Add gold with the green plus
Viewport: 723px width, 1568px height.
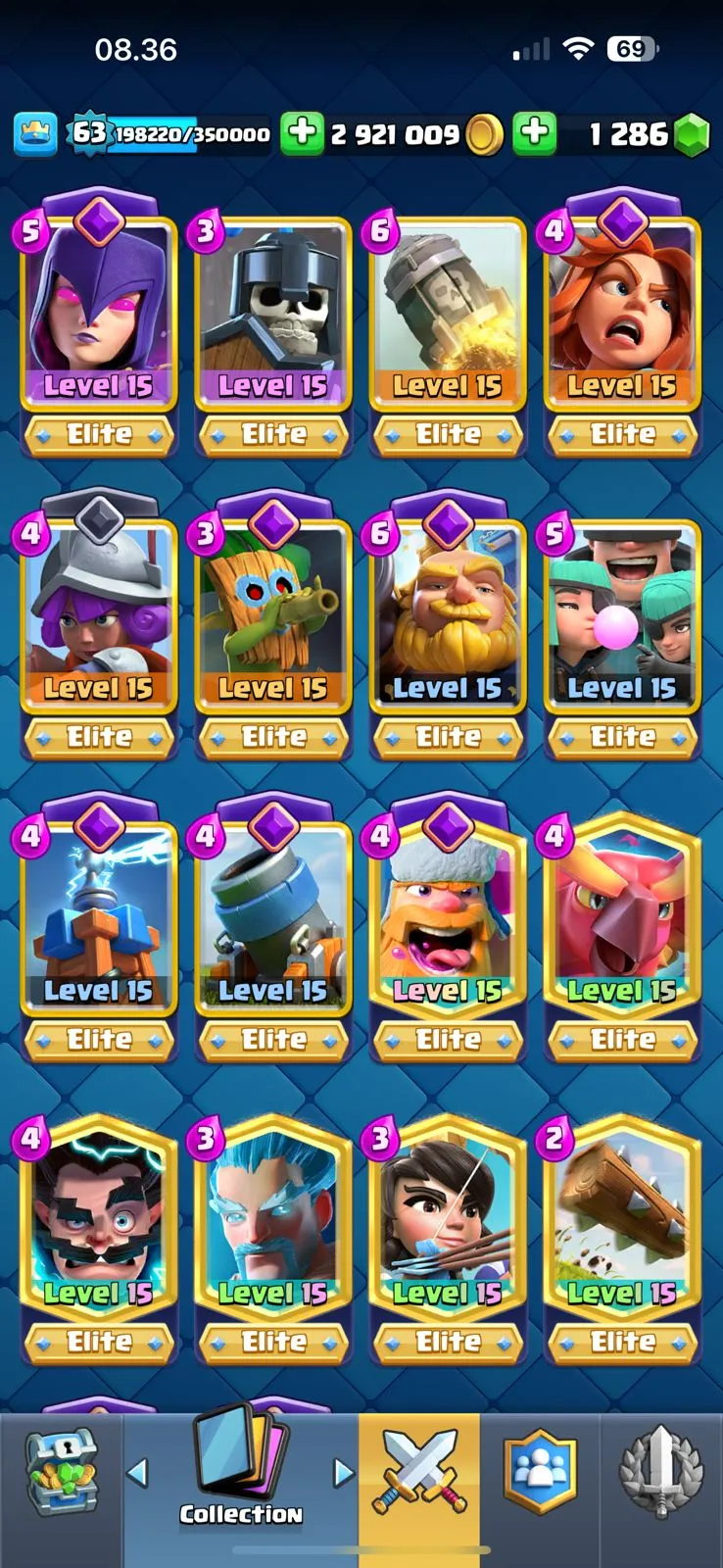click(303, 133)
